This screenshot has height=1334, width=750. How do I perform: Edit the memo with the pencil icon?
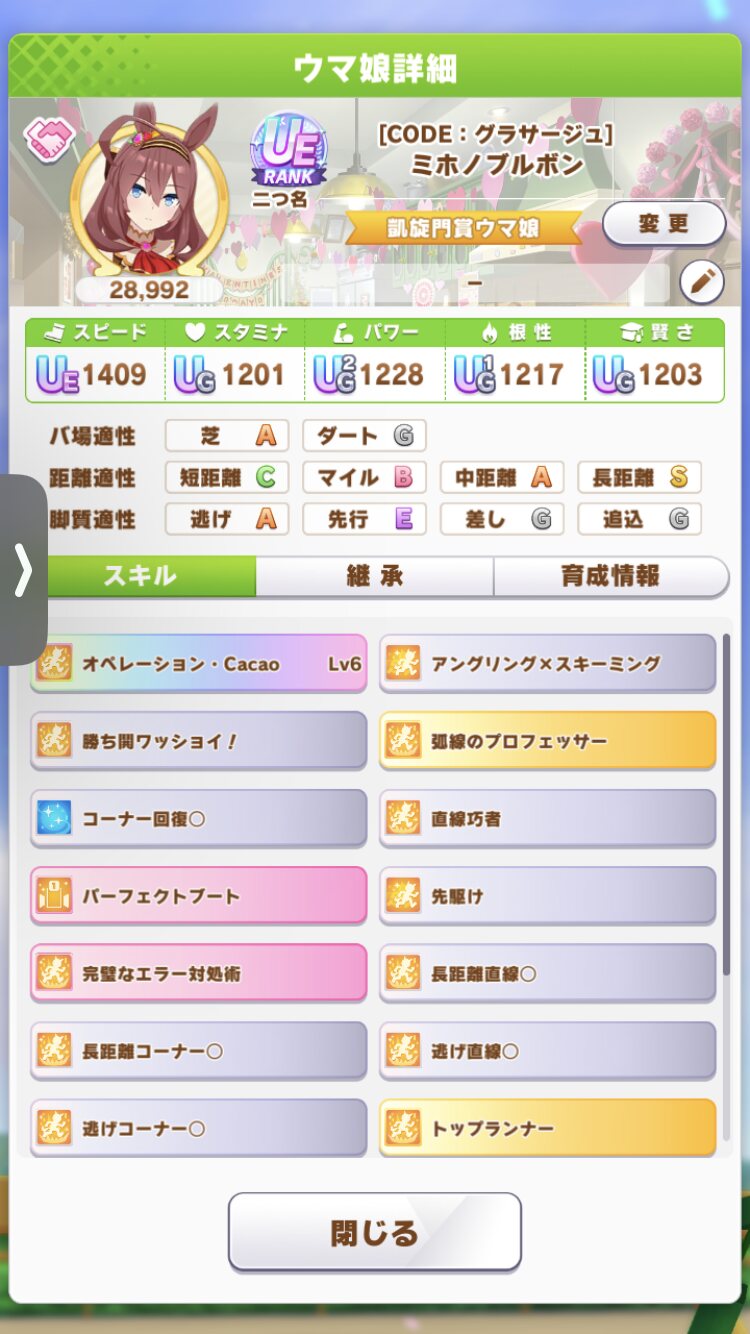coord(702,283)
